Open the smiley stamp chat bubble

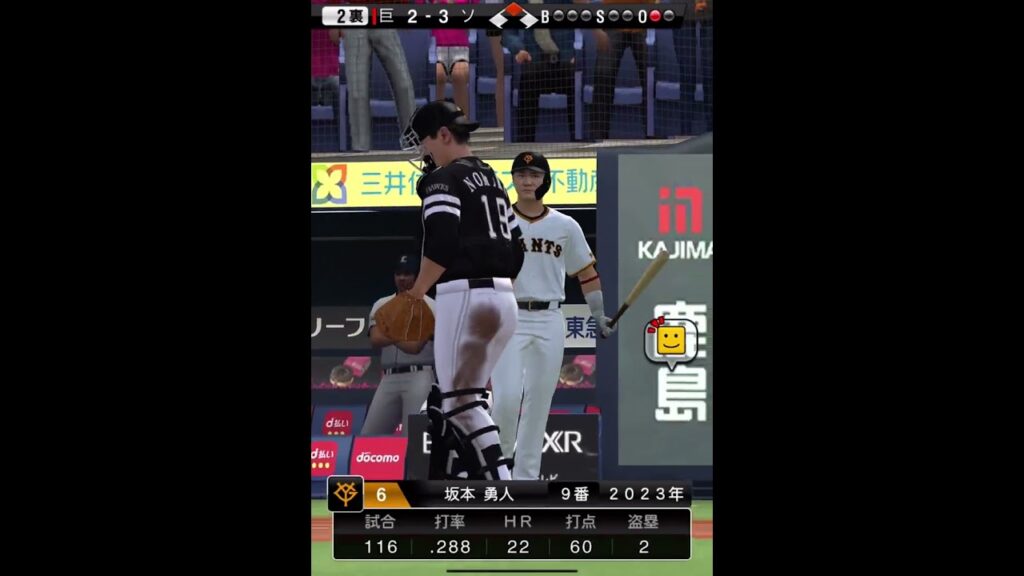(671, 342)
